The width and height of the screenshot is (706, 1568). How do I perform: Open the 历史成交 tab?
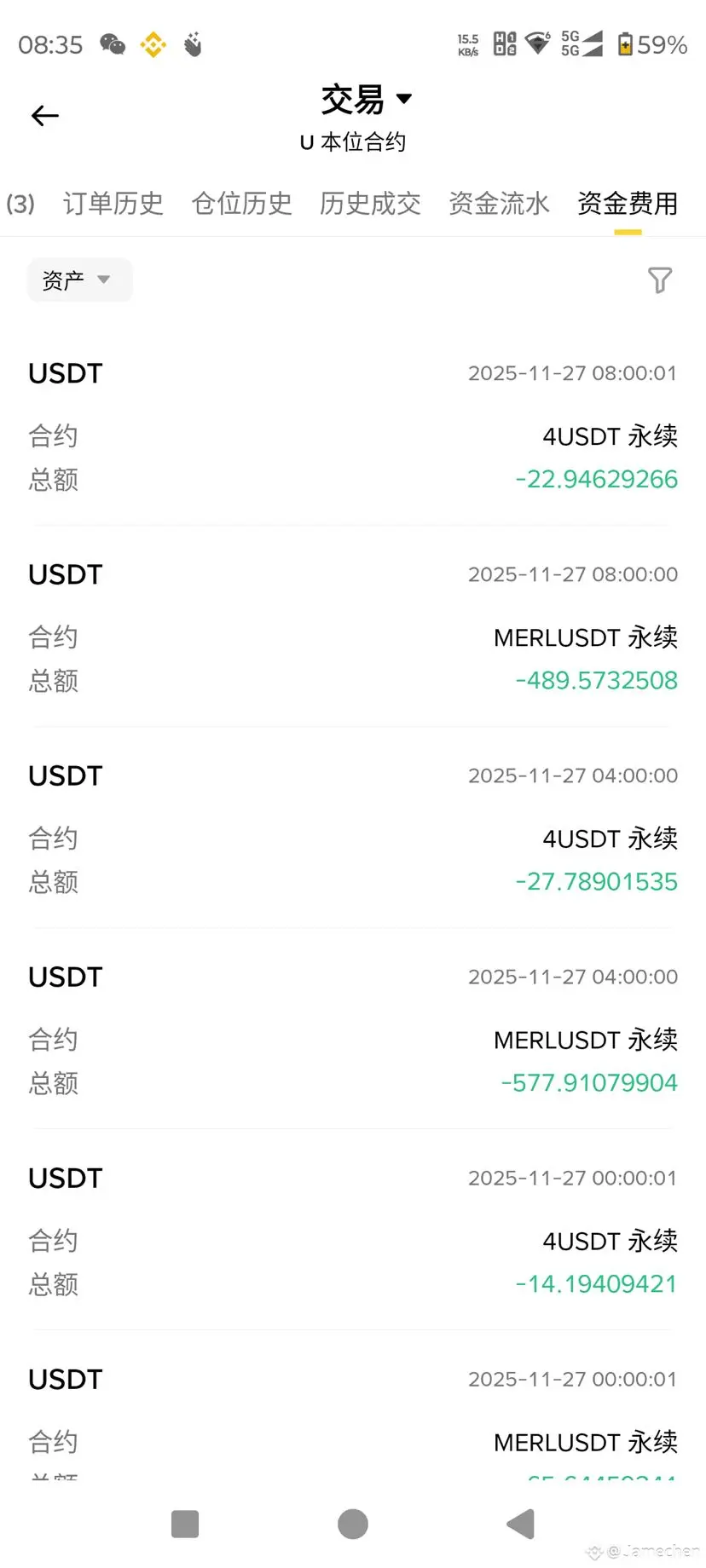coord(370,204)
